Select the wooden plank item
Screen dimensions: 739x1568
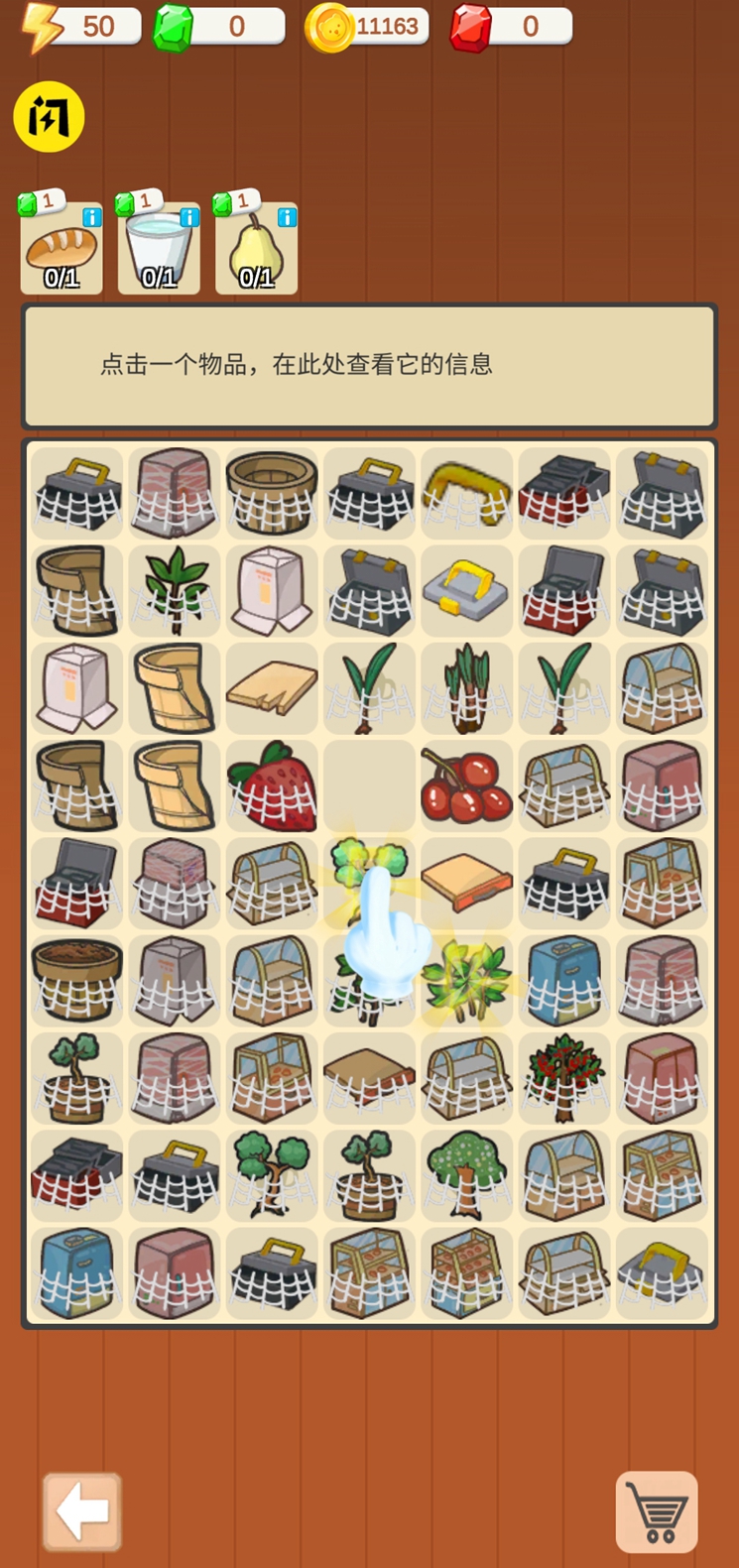(x=272, y=689)
